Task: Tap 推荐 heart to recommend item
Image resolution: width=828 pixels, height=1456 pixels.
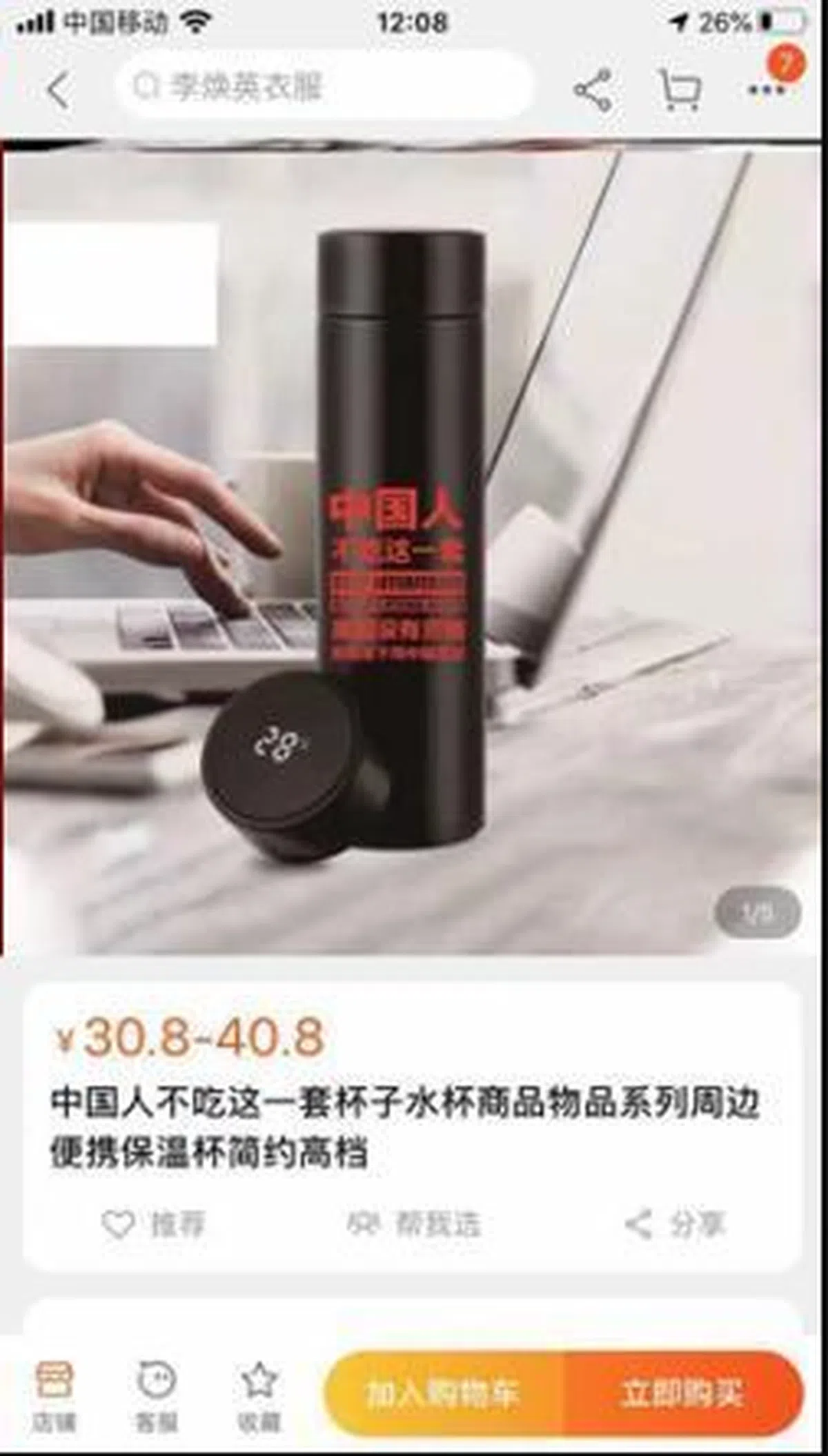Action: pos(153,1225)
